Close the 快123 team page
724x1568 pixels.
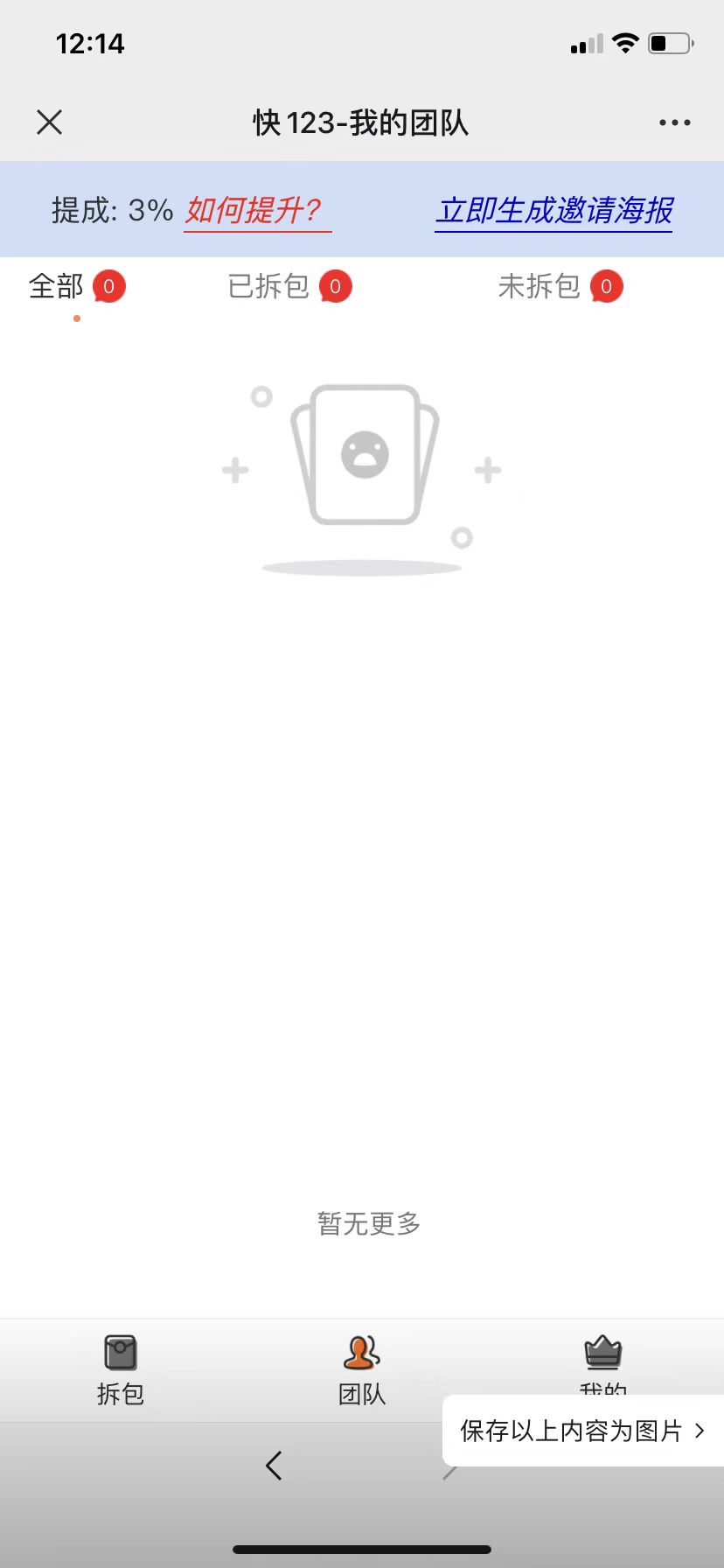50,122
